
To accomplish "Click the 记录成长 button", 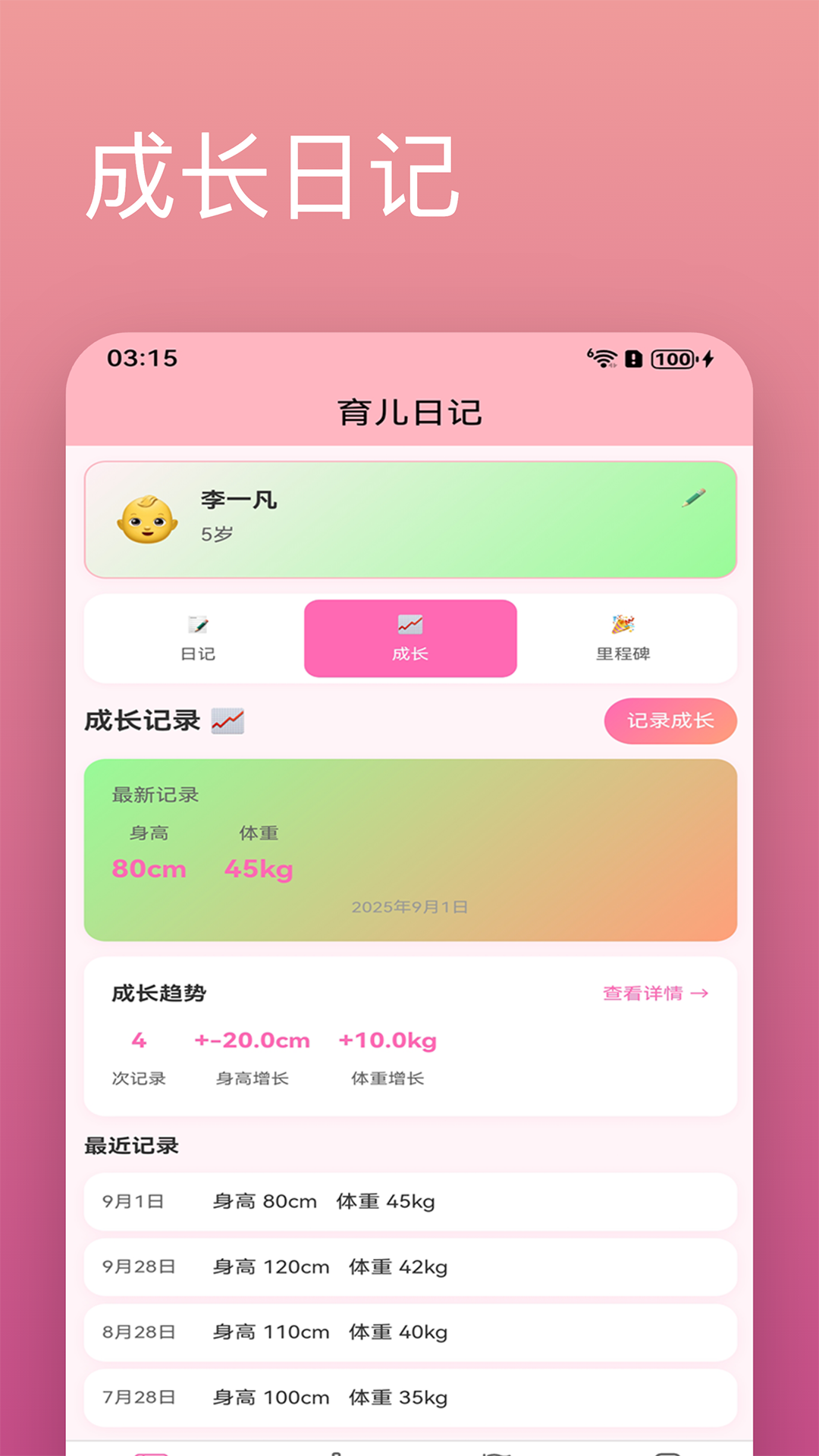I will tap(670, 722).
